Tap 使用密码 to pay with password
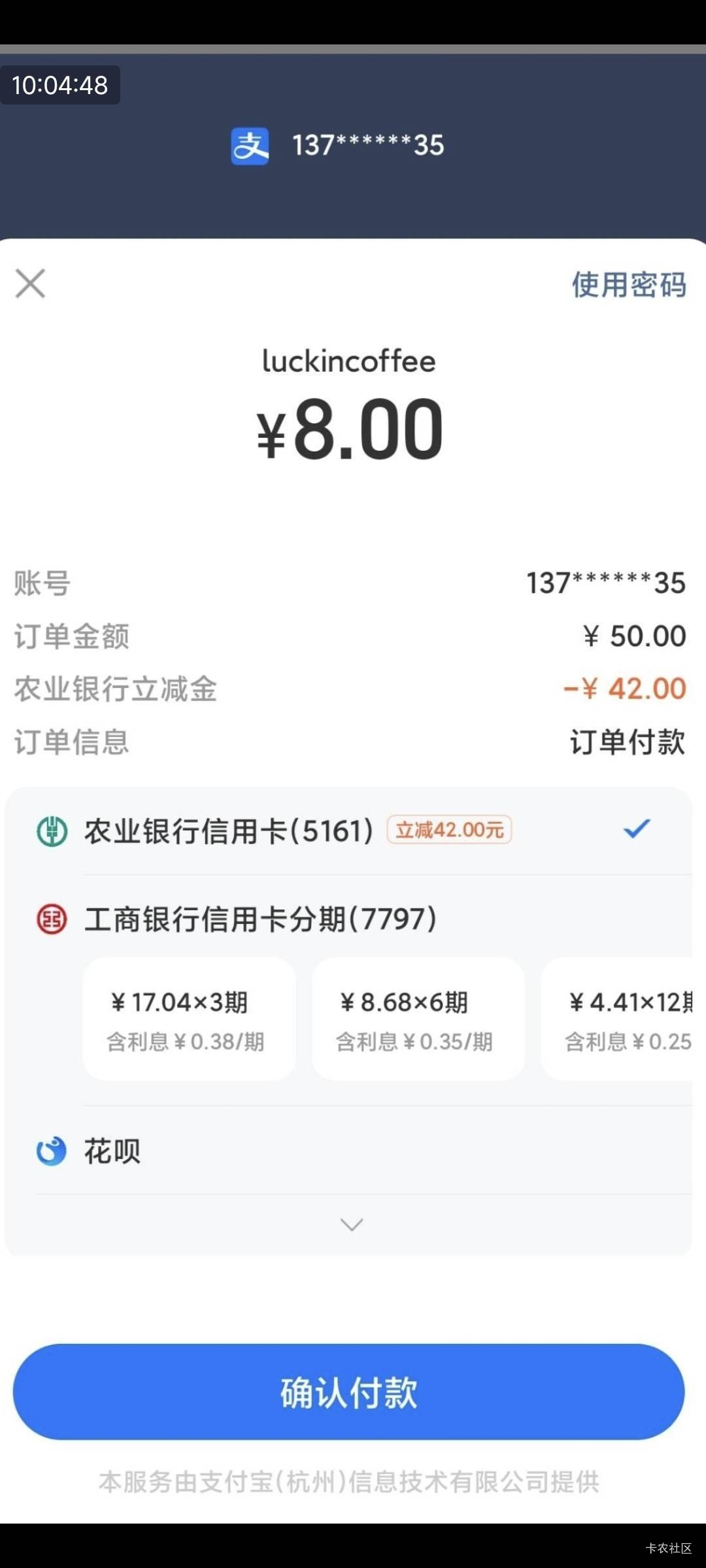 [629, 284]
